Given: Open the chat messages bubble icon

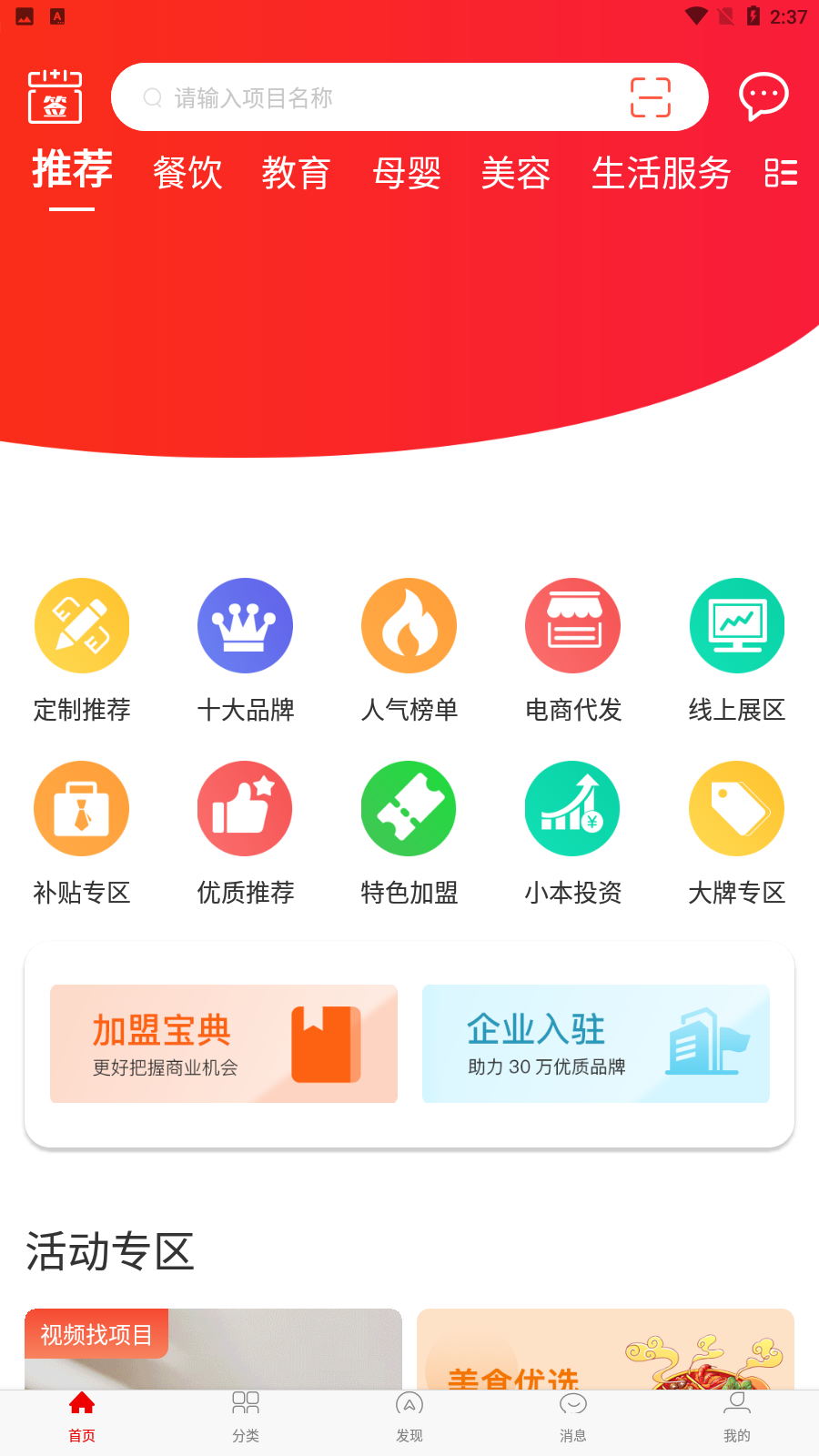Looking at the screenshot, I should tap(763, 96).
